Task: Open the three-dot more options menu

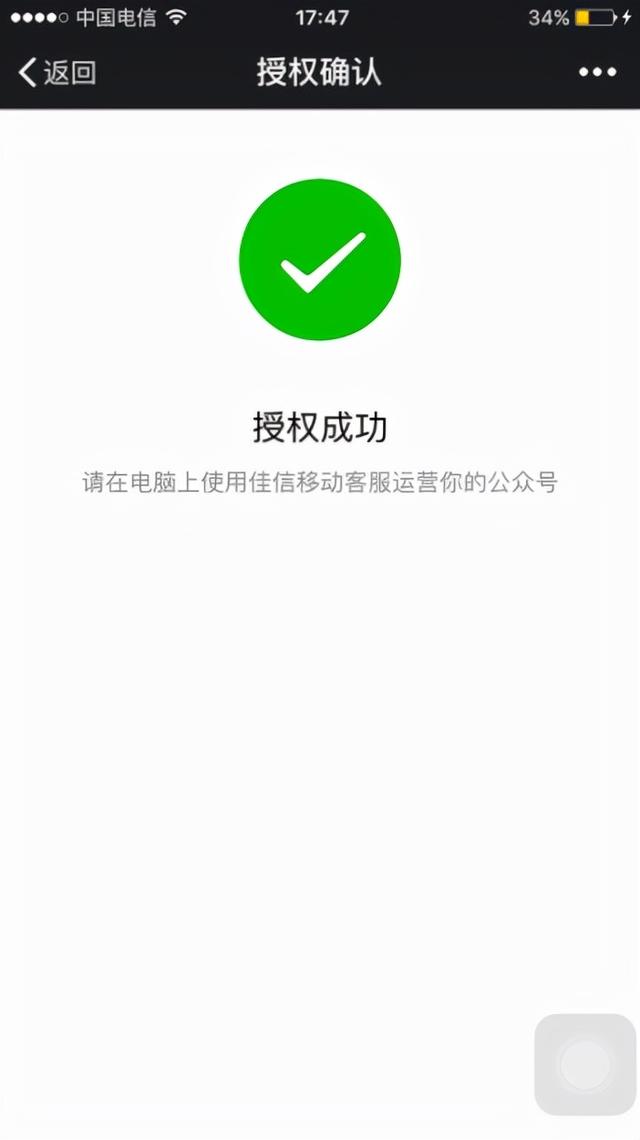Action: tap(598, 72)
